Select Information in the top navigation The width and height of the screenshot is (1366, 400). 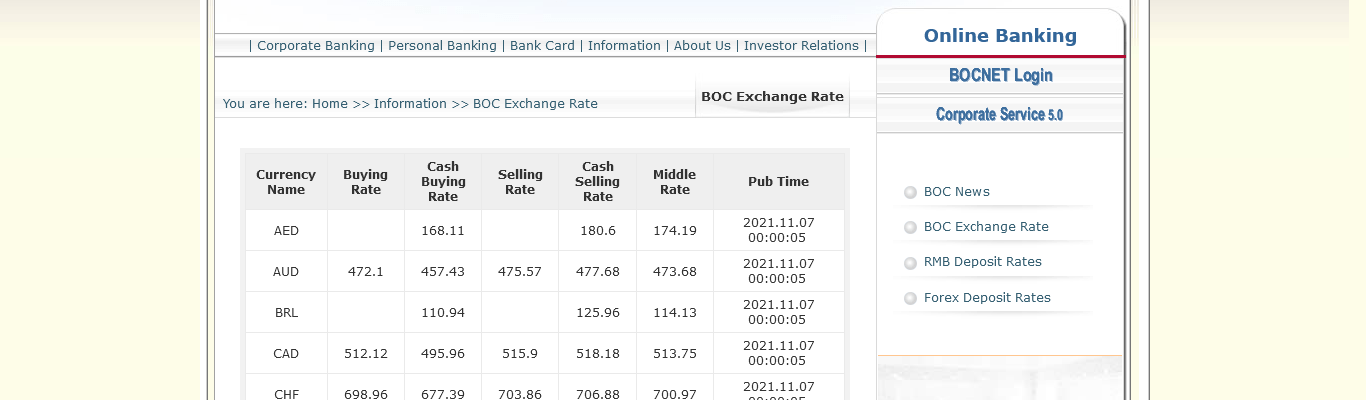(624, 45)
